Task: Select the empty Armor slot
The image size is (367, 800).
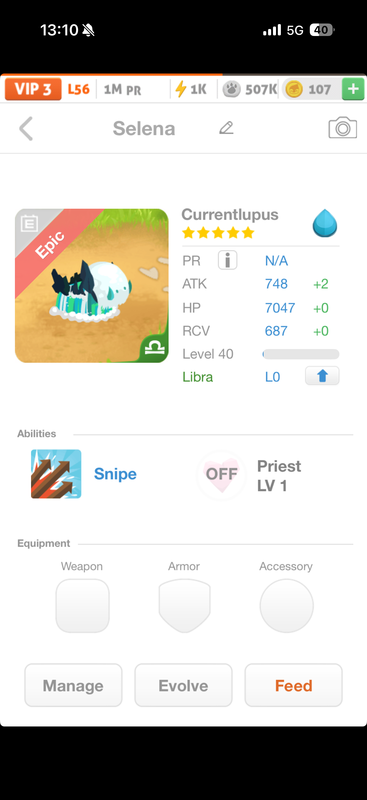Action: [184, 606]
